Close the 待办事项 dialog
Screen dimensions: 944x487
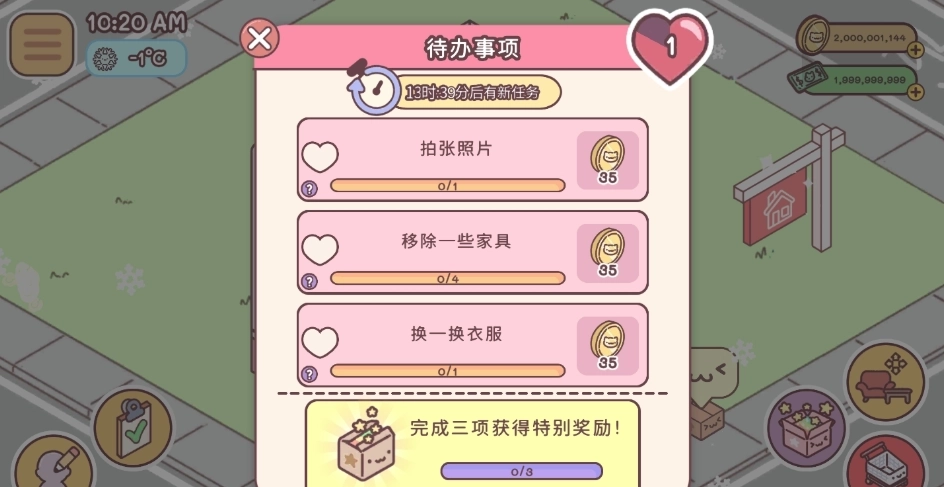(260, 39)
